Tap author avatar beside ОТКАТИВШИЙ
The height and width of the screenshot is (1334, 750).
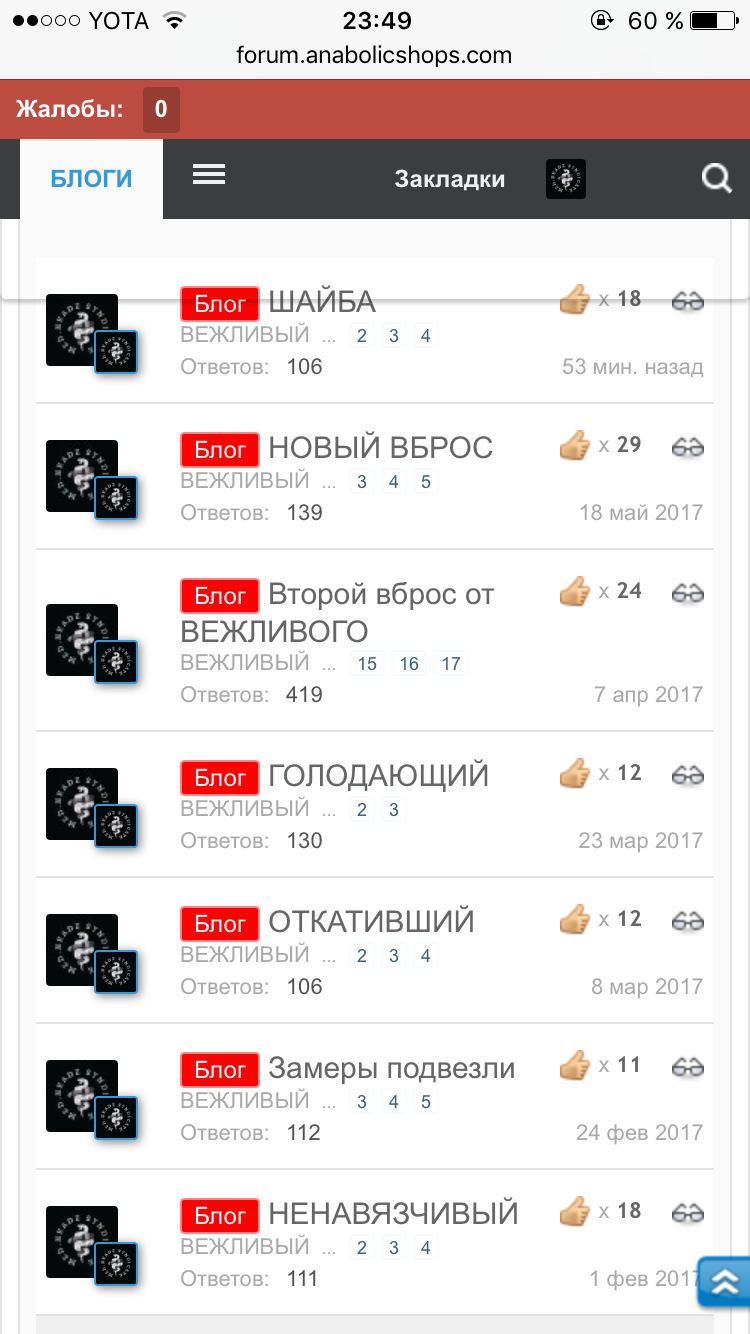pyautogui.click(x=83, y=951)
